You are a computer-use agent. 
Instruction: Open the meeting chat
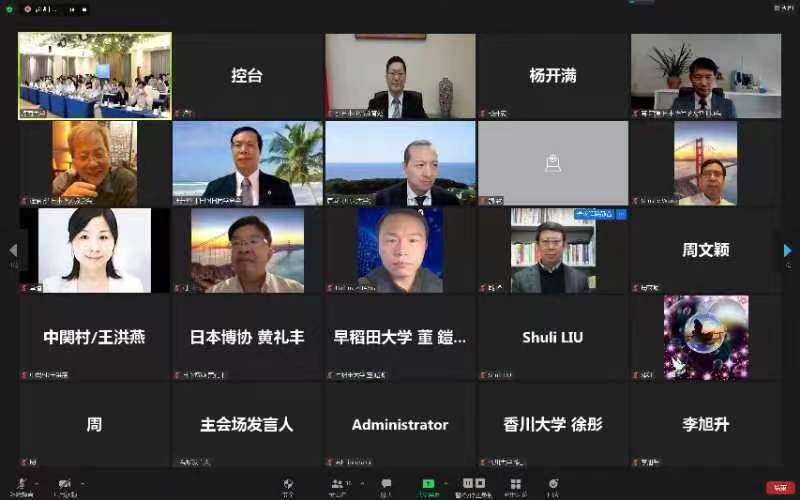[386, 485]
